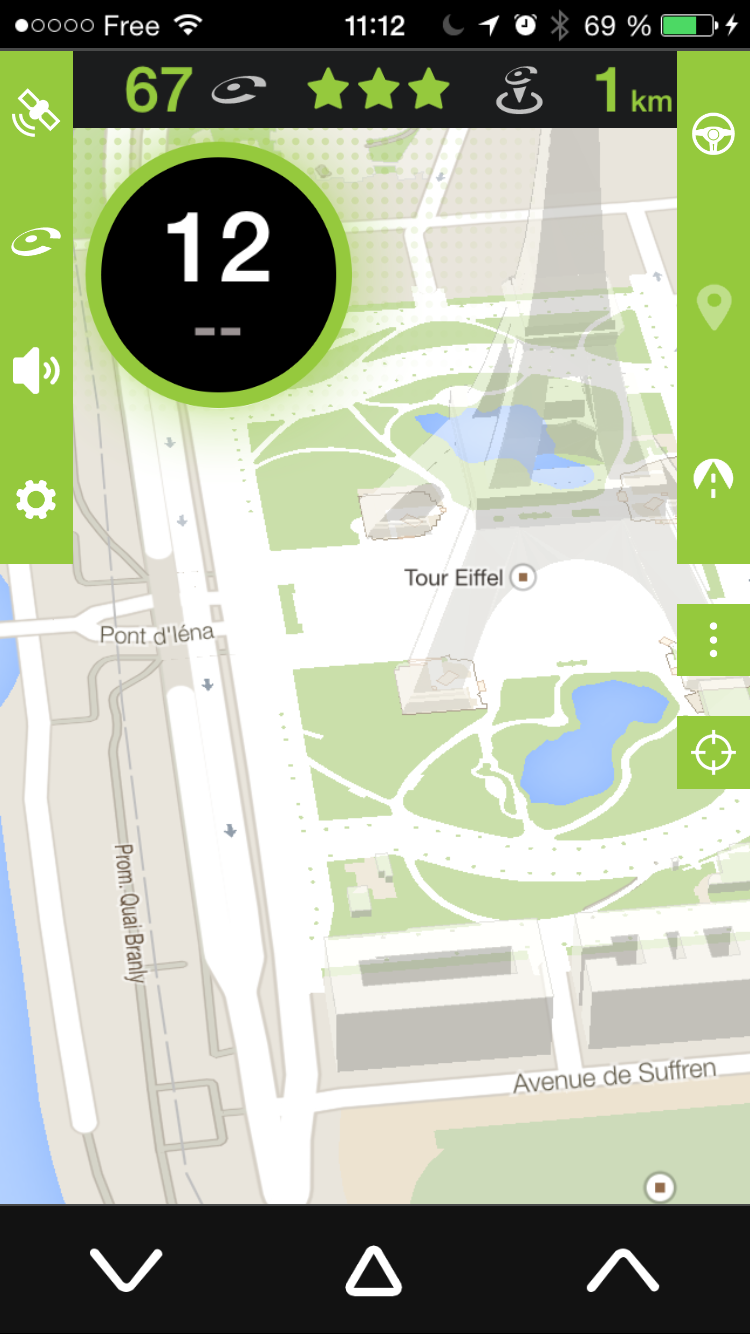Tap the location pin icon
The width and height of the screenshot is (750, 1334).
tap(713, 308)
